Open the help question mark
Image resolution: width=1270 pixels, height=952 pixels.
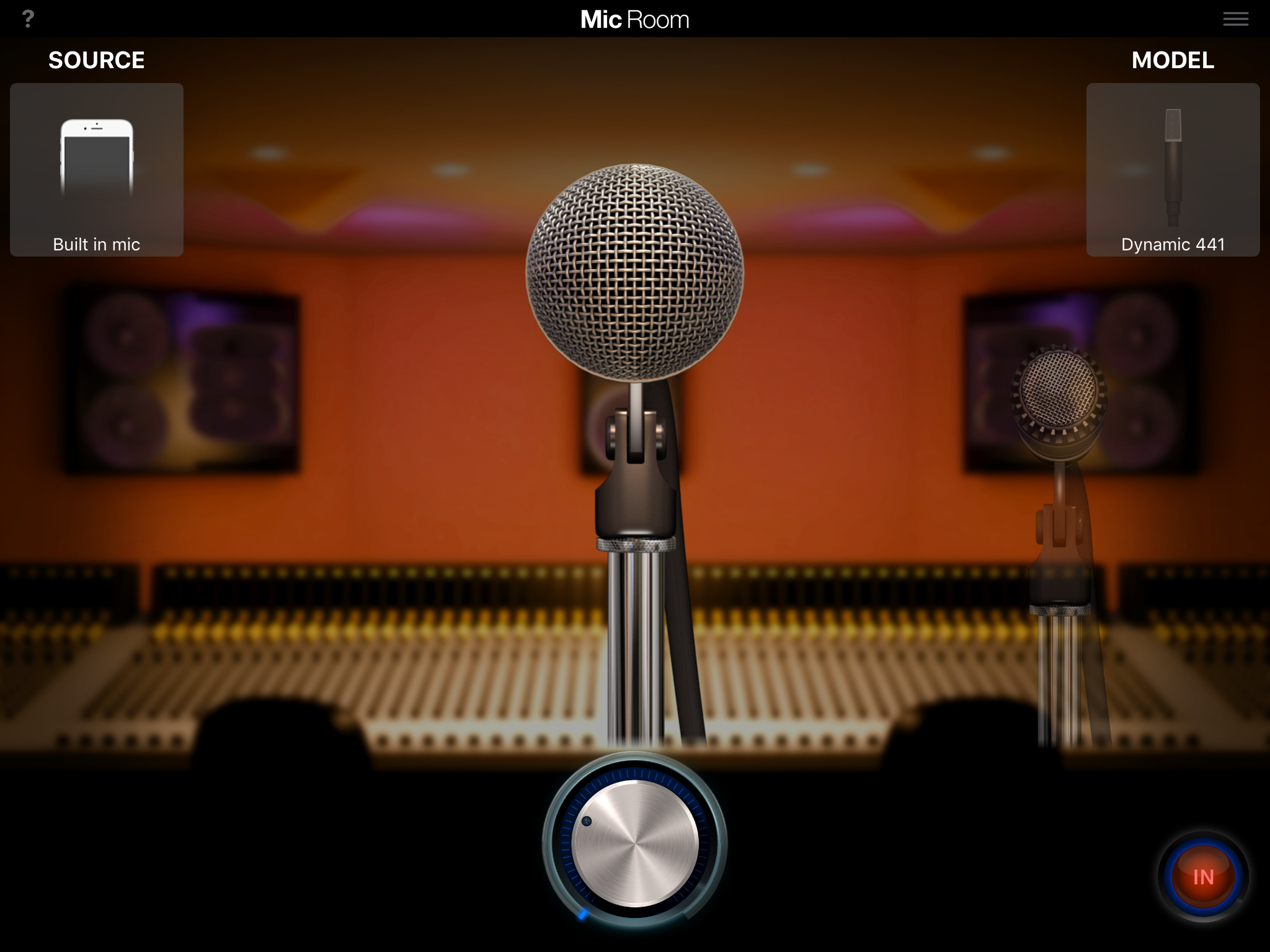pyautogui.click(x=28, y=19)
